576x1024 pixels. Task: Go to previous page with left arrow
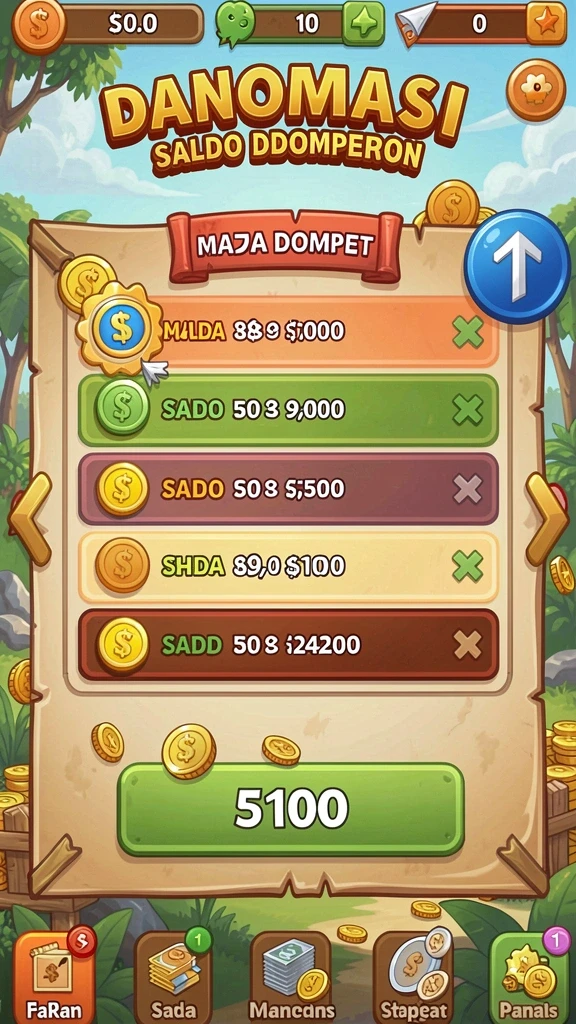pyautogui.click(x=31, y=519)
